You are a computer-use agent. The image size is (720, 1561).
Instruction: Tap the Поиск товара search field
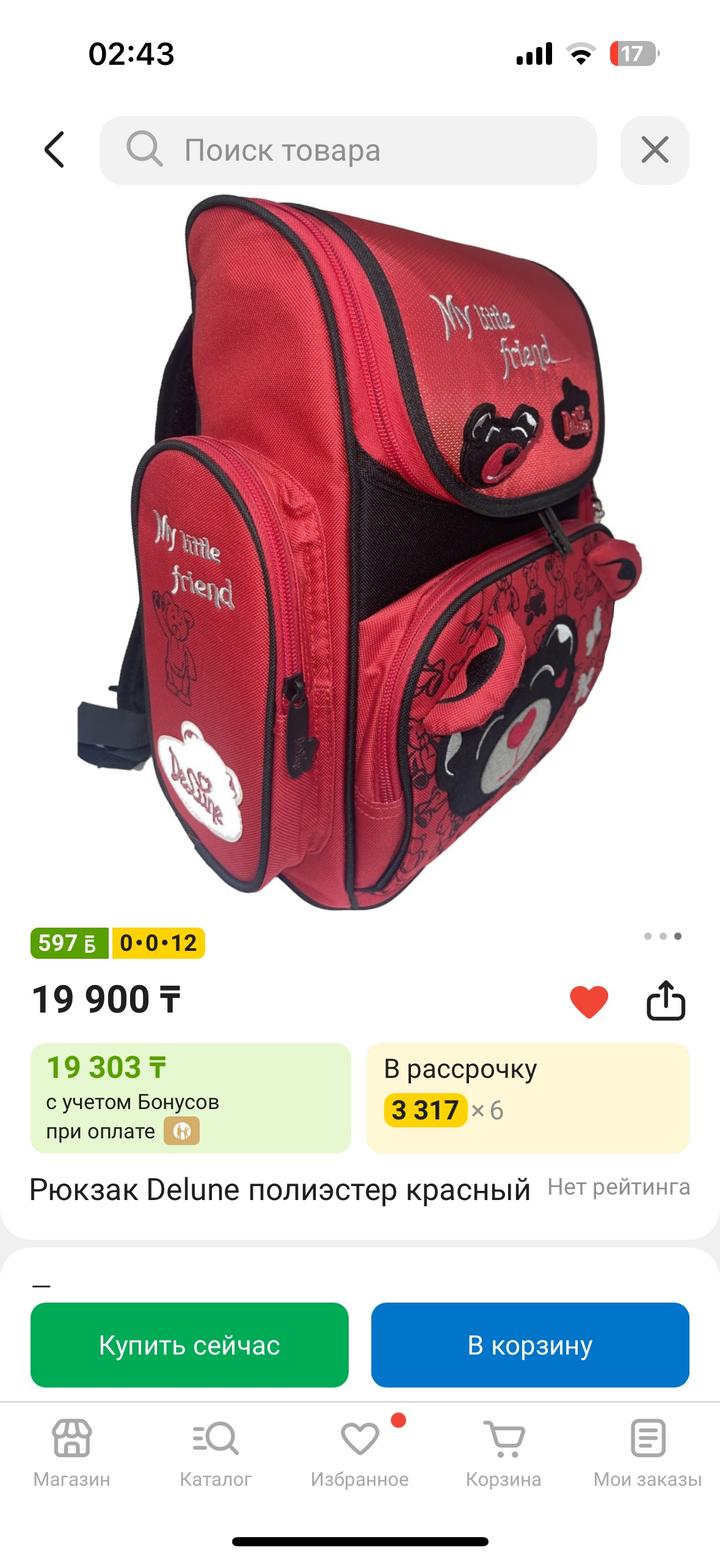point(348,150)
